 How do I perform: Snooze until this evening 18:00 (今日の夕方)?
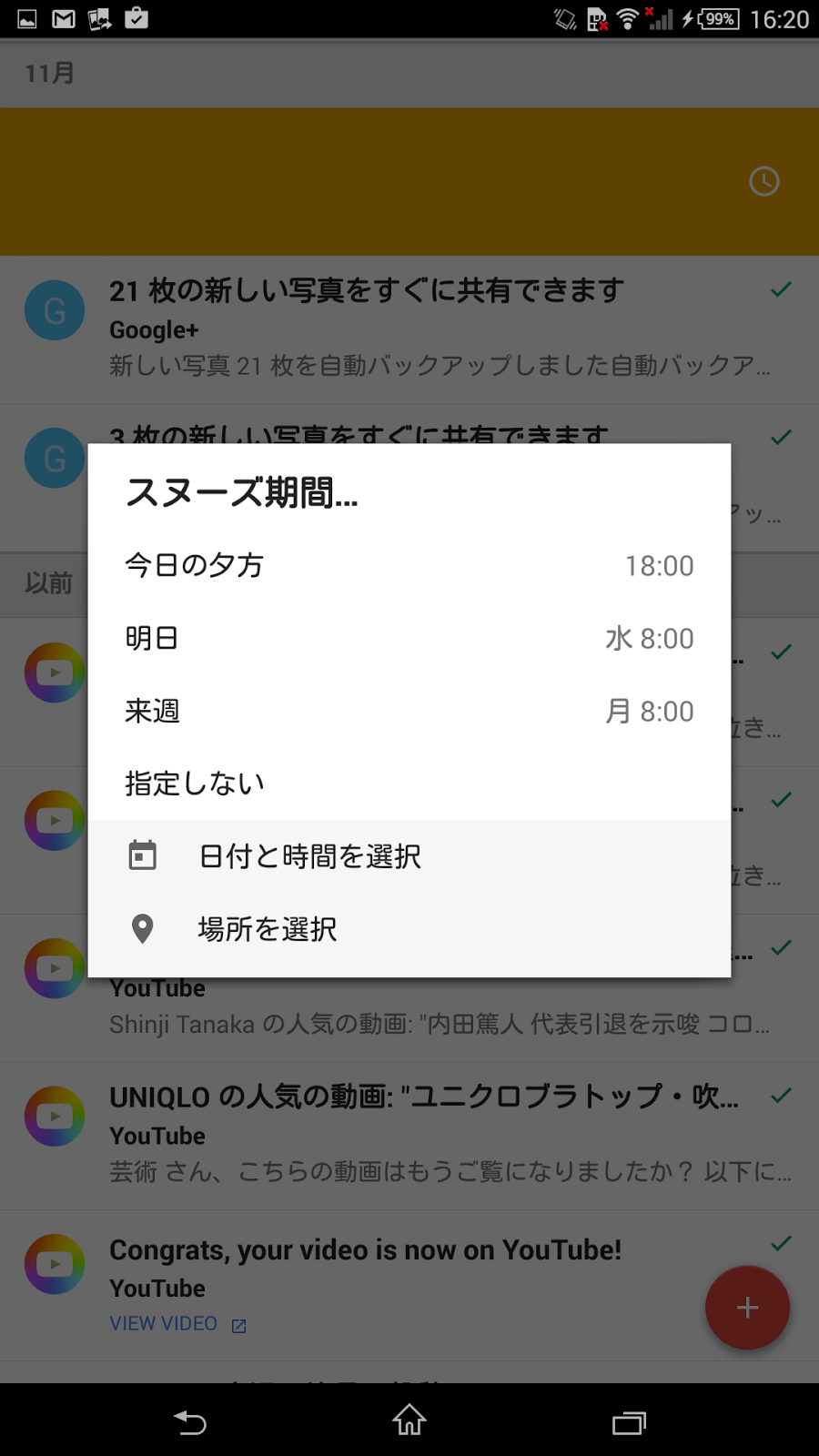[409, 565]
